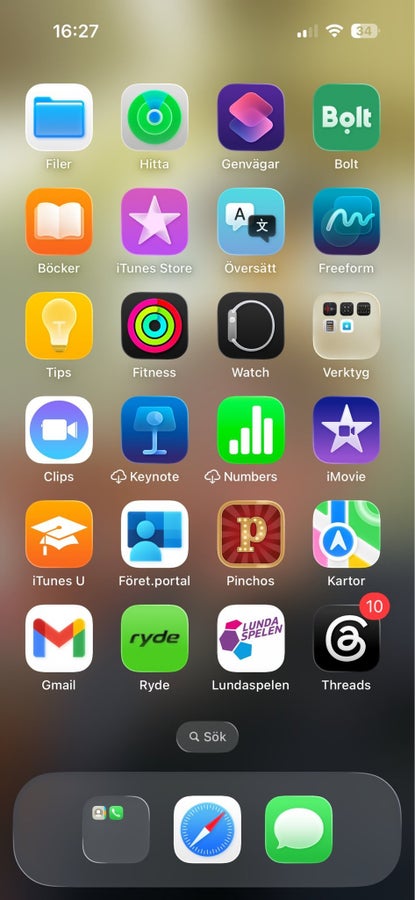Open Safari from the dock
This screenshot has width=415, height=900.
click(207, 829)
